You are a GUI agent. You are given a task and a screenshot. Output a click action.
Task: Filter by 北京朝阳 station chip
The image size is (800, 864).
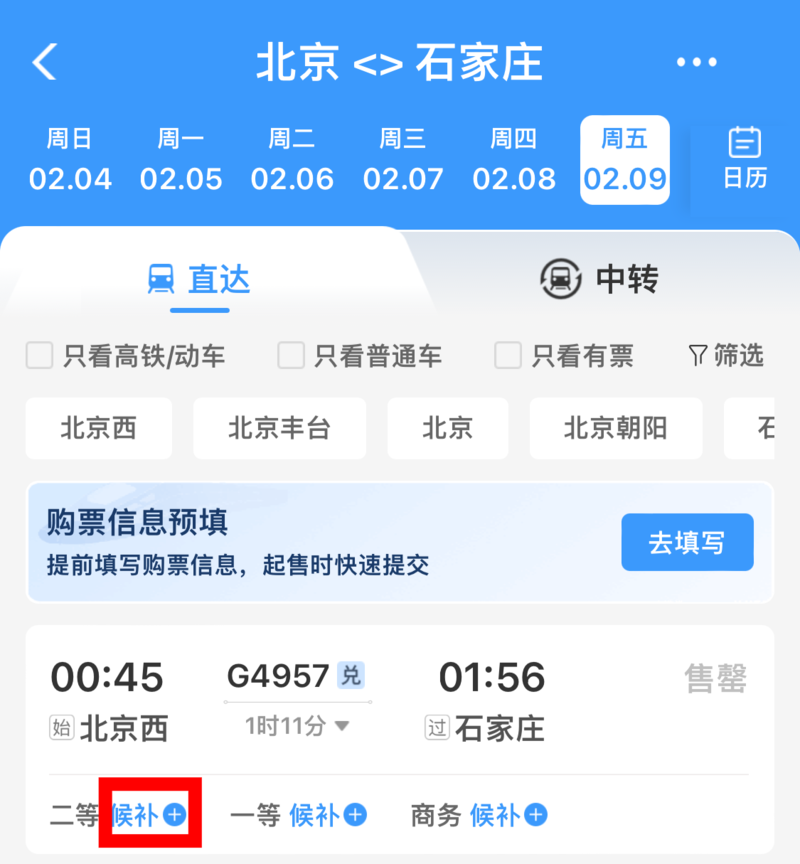[615, 428]
